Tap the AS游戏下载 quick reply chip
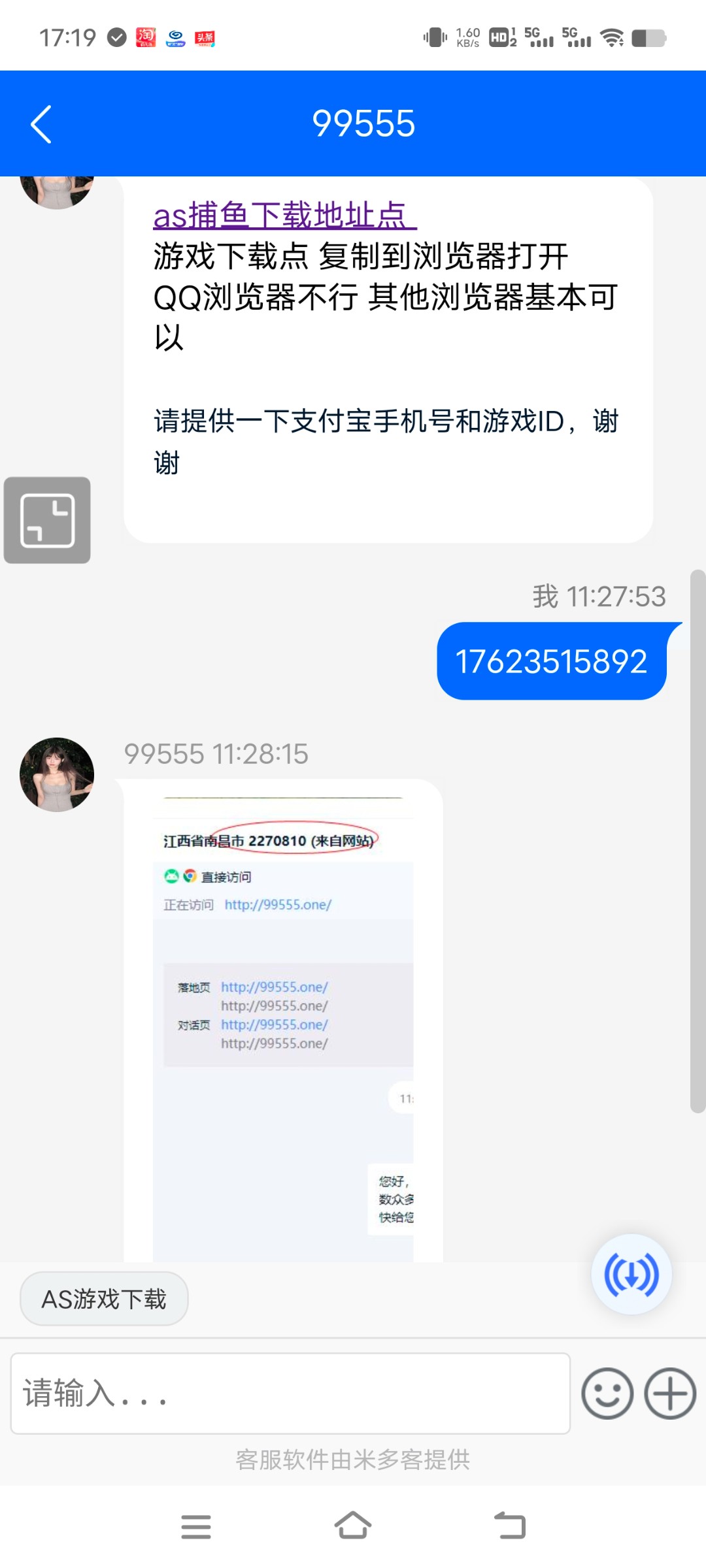706x1568 pixels. (104, 1299)
